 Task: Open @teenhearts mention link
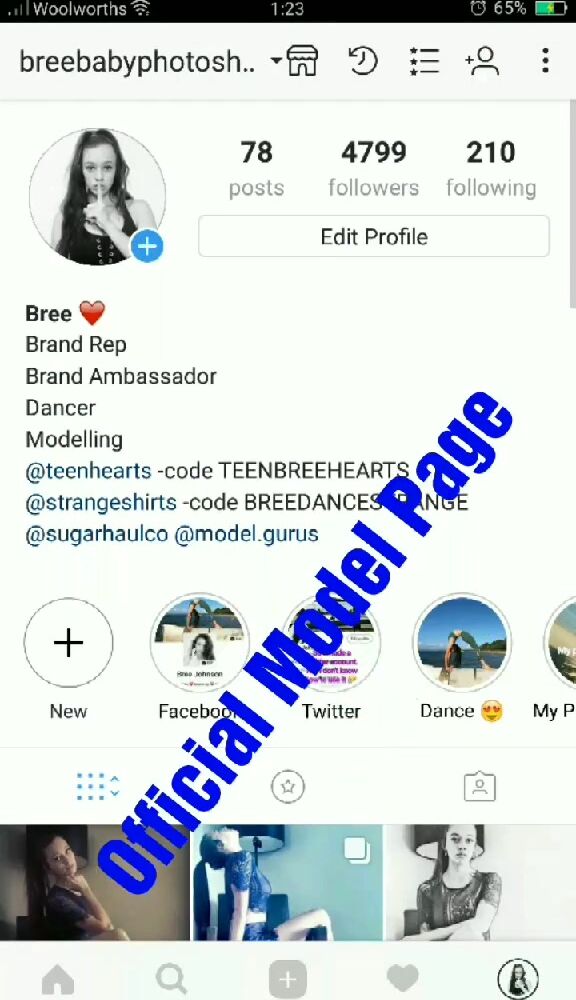point(88,471)
